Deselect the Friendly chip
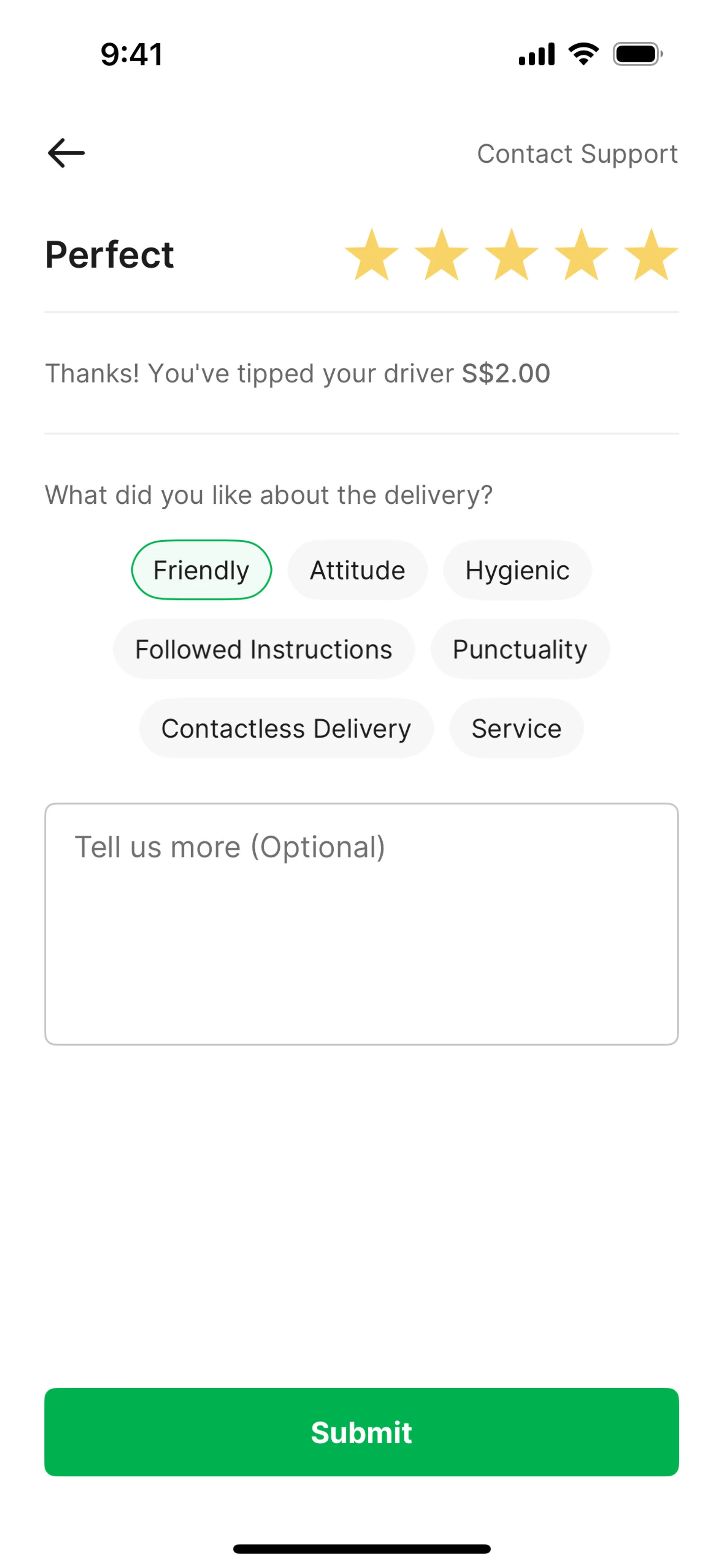The height and width of the screenshot is (1568, 723). pos(201,570)
